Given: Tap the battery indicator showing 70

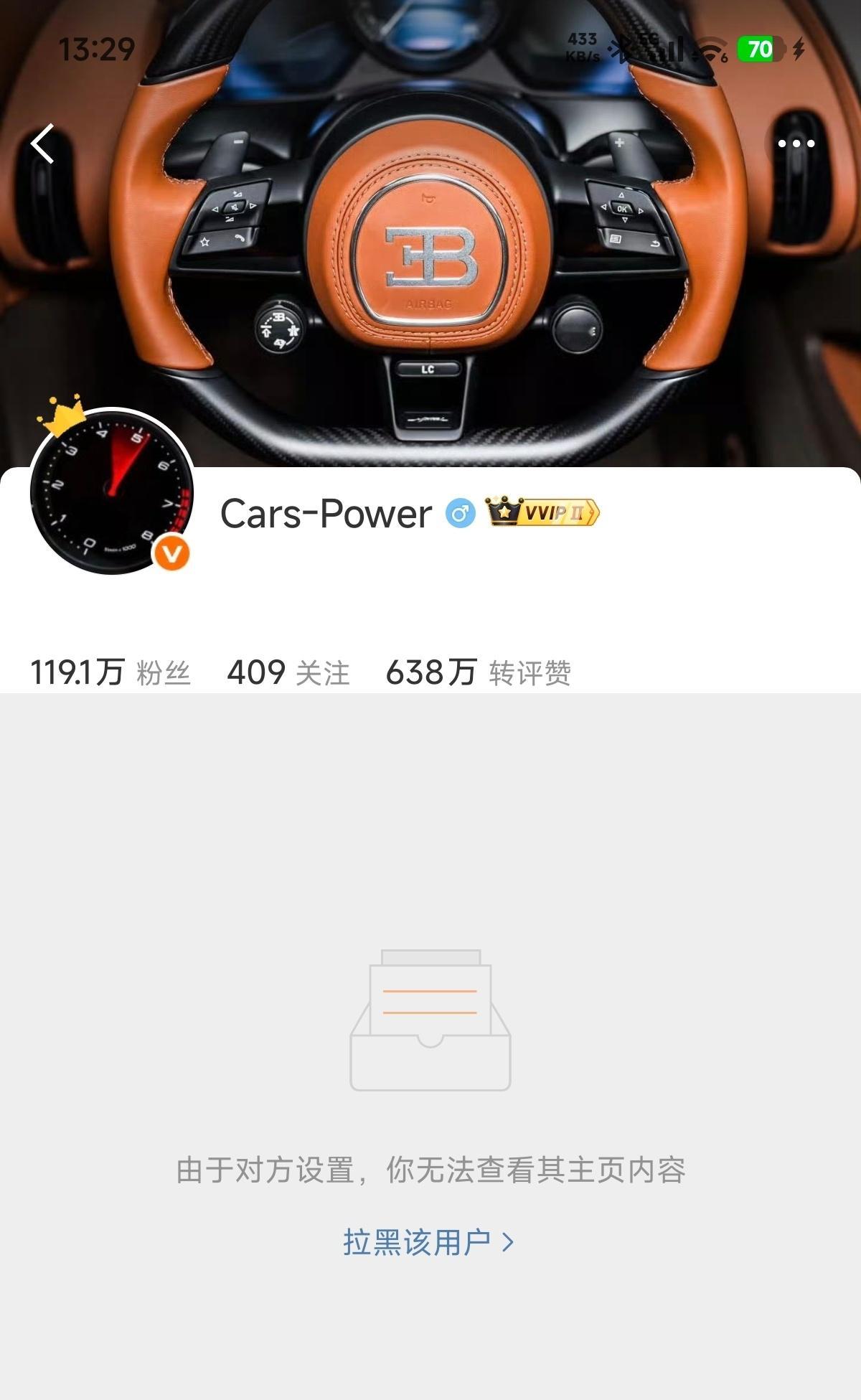Looking at the screenshot, I should (x=763, y=47).
